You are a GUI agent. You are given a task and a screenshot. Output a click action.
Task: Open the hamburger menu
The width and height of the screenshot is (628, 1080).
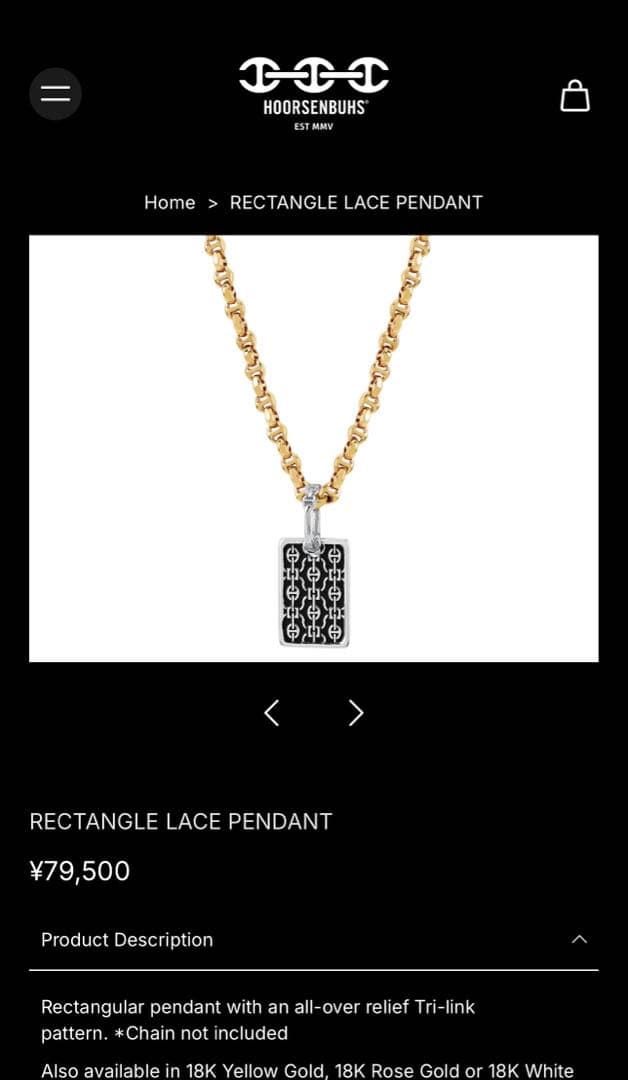point(55,94)
